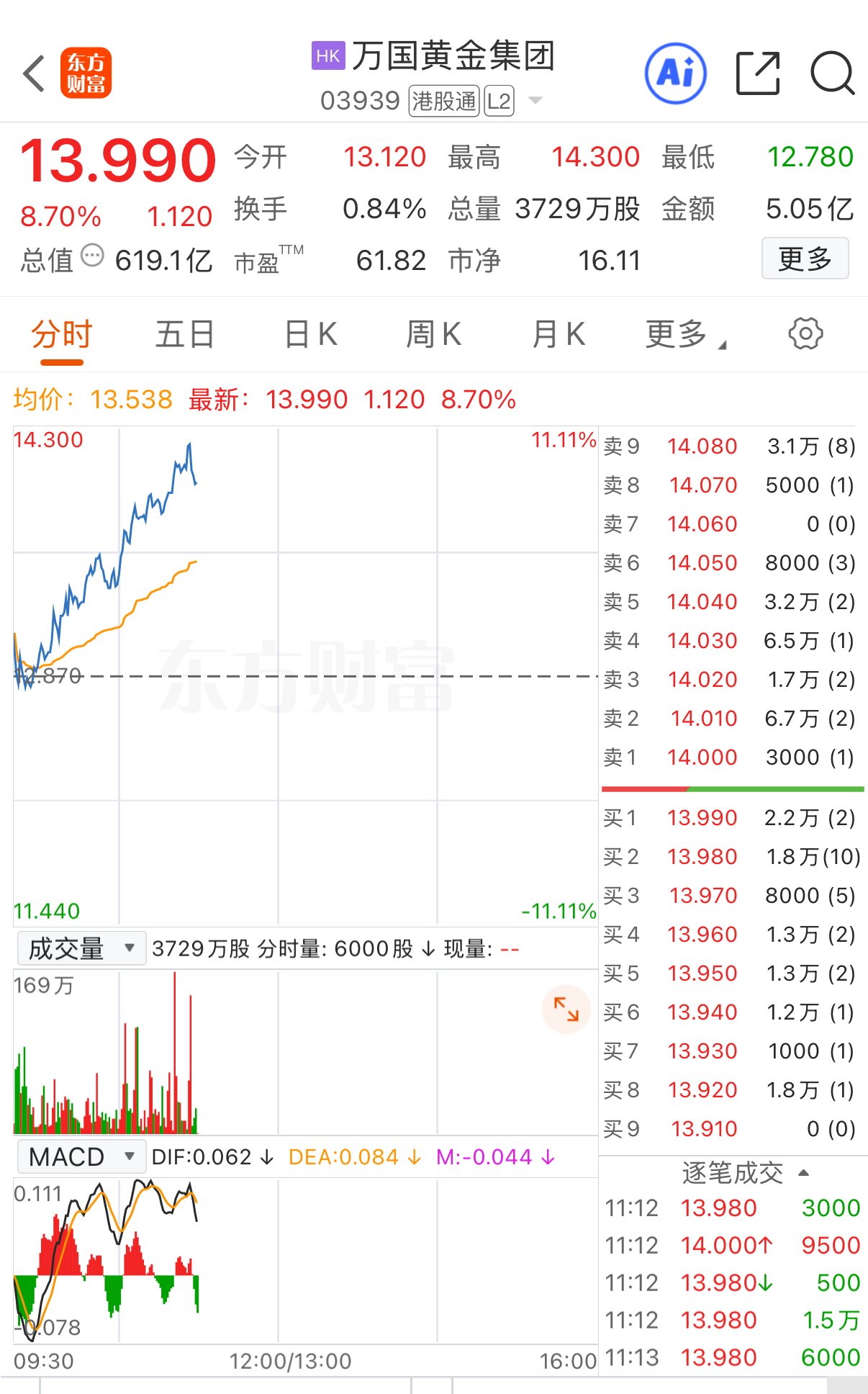This screenshot has height=1394, width=868.
Task: Switch to the 日K chart tab
Action: 310,335
